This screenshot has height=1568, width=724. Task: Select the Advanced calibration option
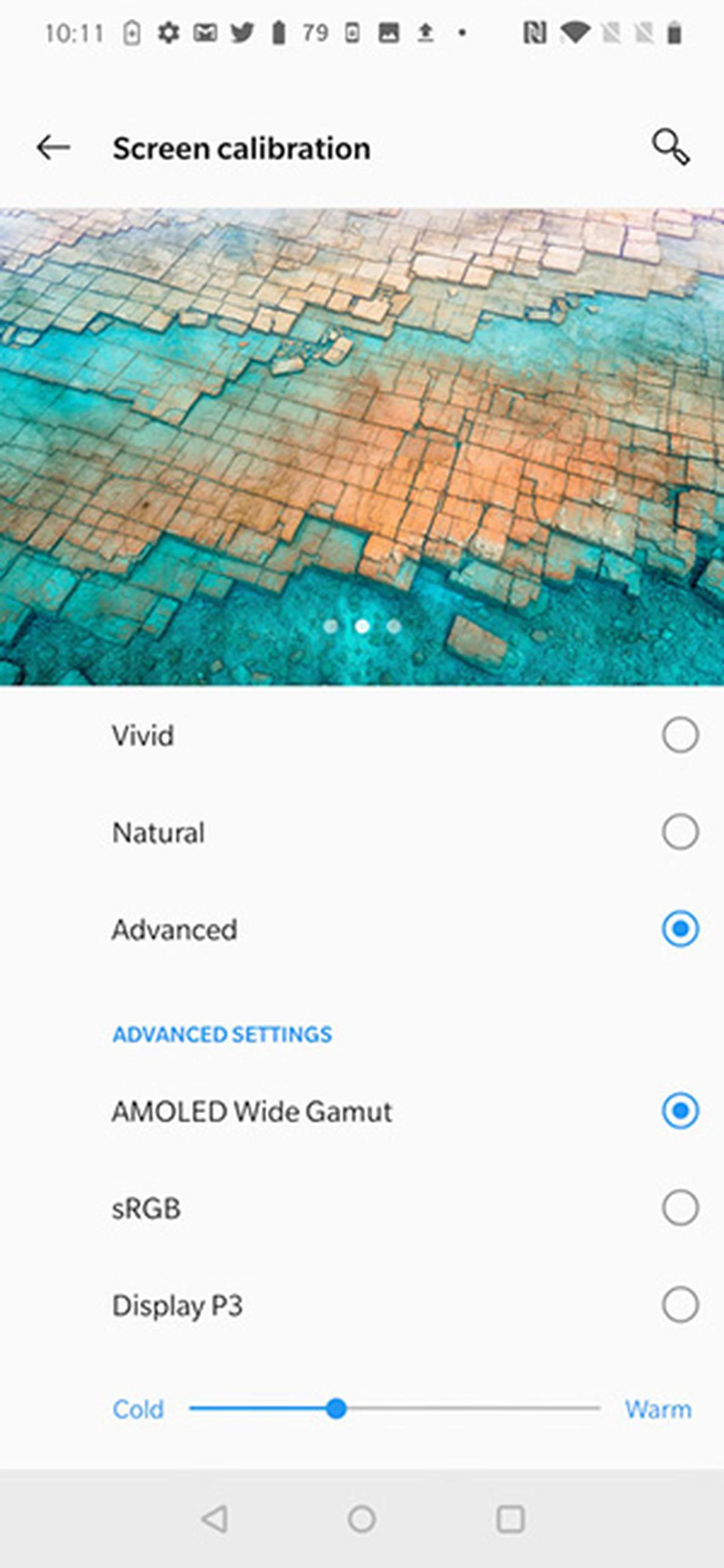click(x=680, y=929)
